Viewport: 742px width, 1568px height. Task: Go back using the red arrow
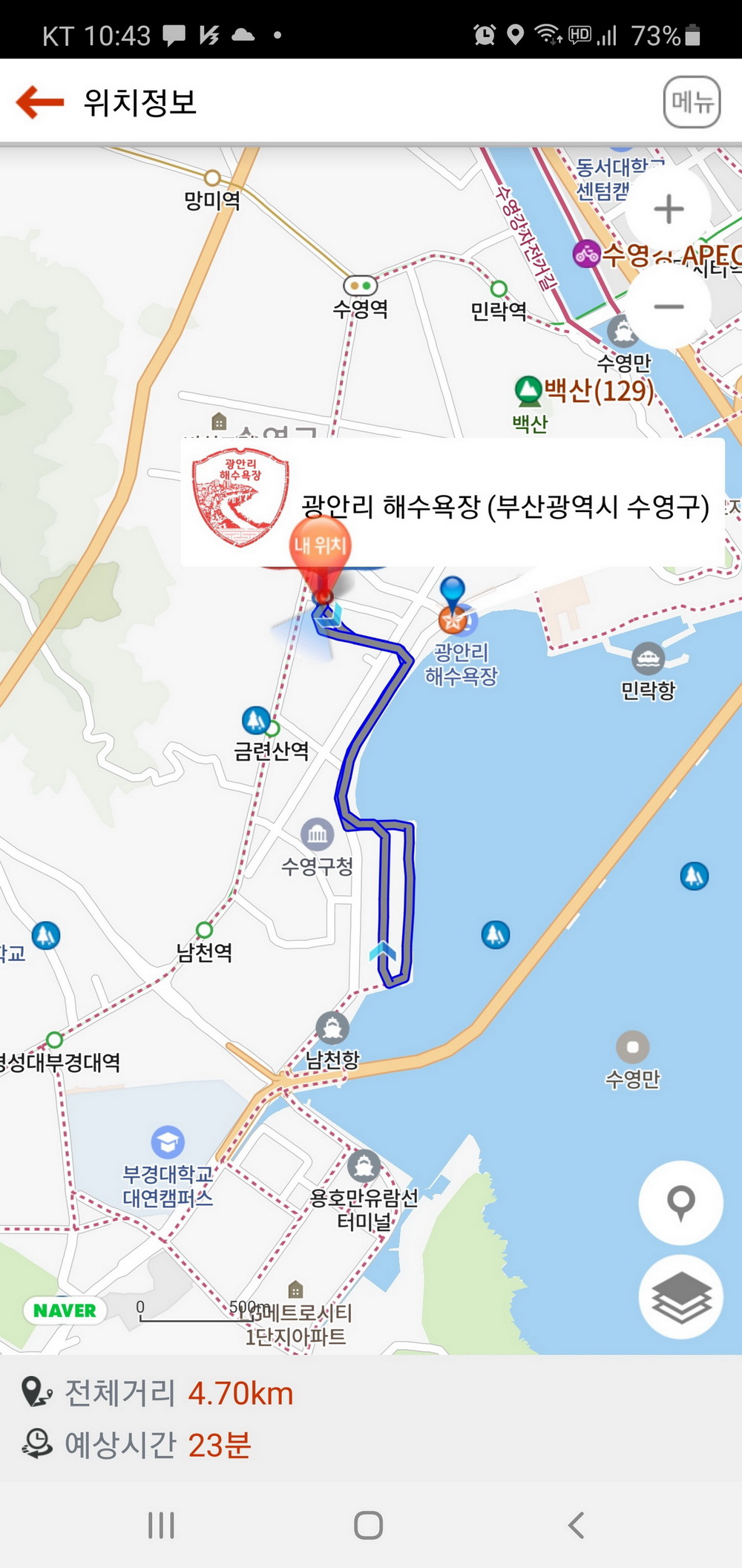tap(41, 102)
